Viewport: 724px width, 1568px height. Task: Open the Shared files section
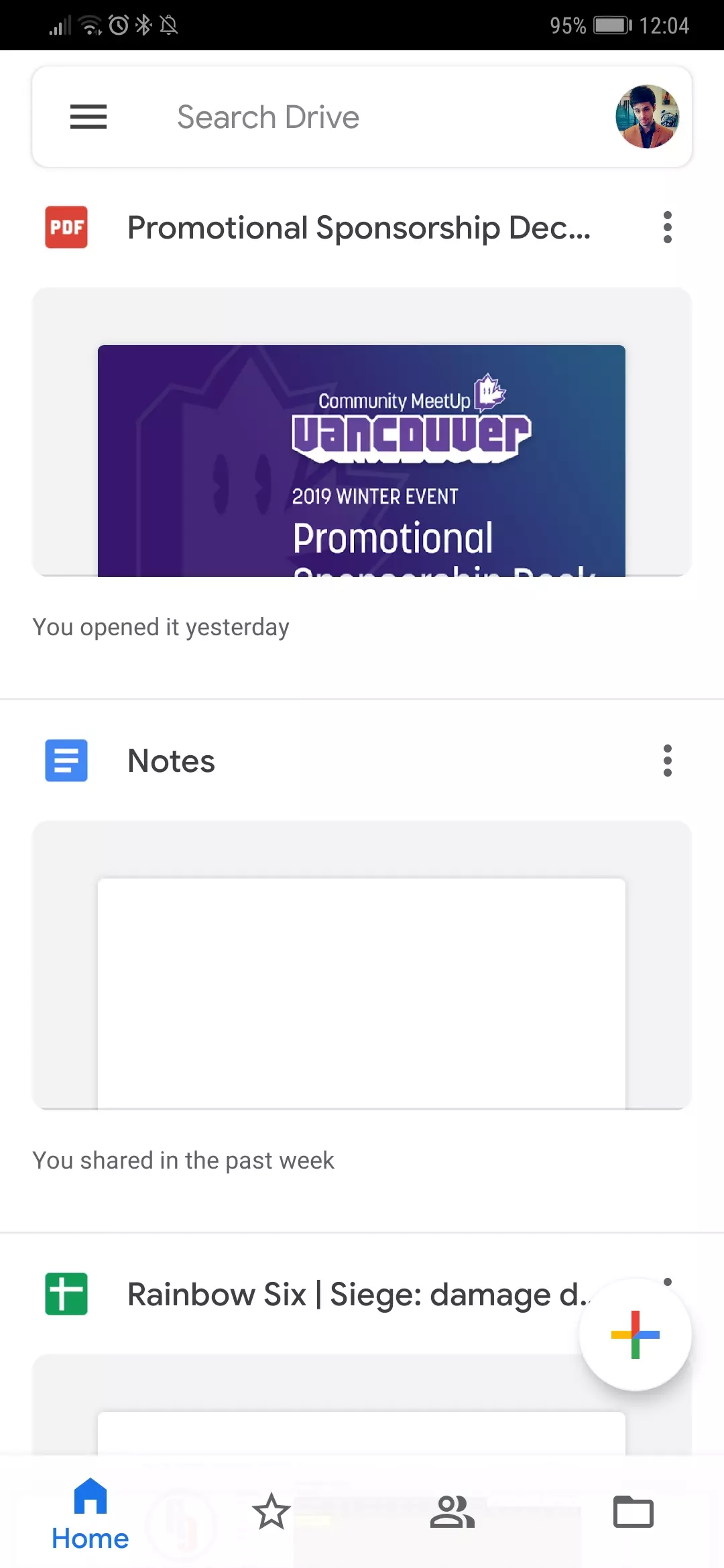coord(452,1511)
